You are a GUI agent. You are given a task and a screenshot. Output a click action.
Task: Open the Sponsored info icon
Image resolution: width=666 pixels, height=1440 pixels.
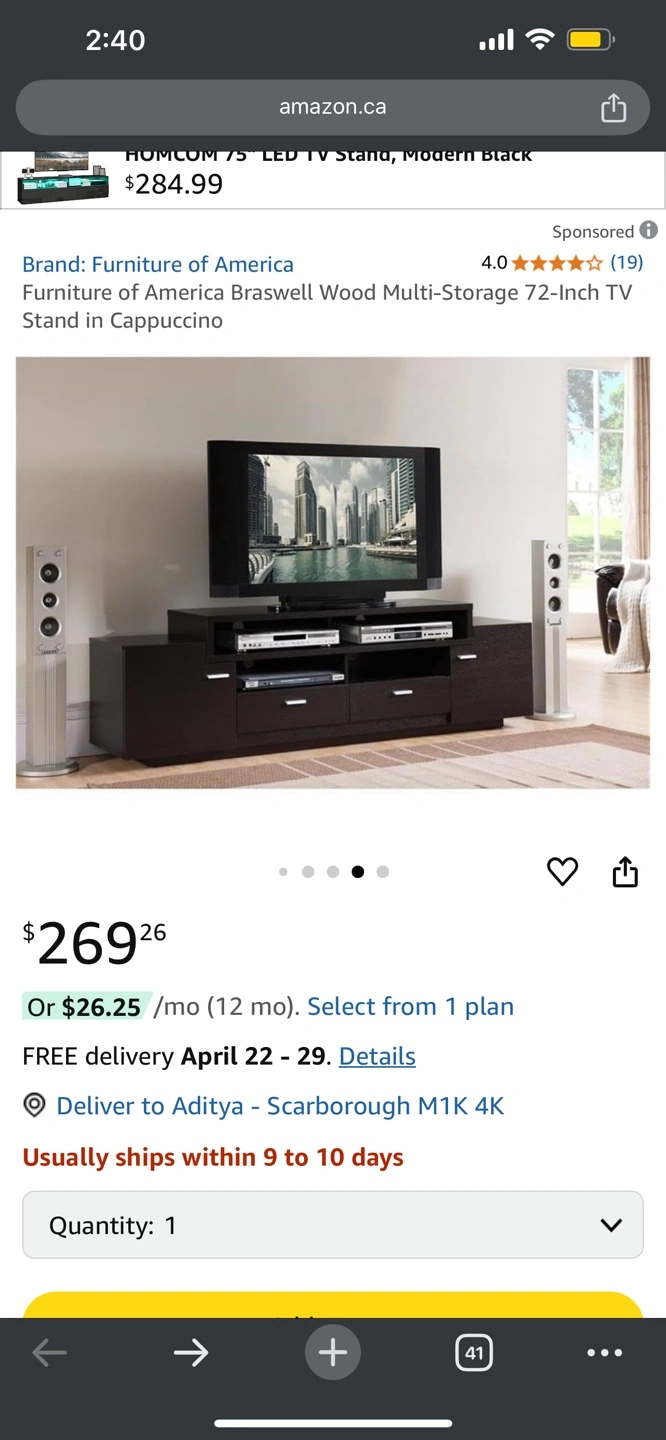point(649,231)
